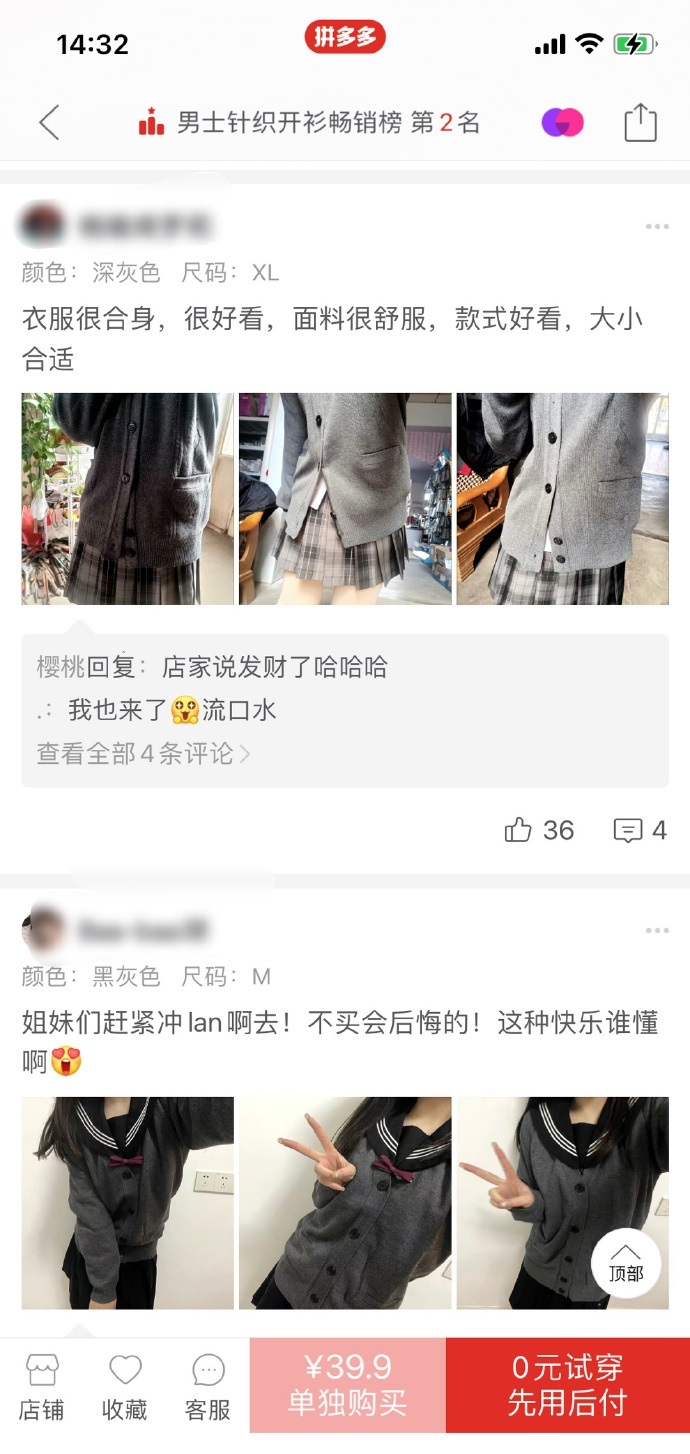Buy alone for ¥39.9 单独购买
690x1454 pixels.
tap(348, 1385)
